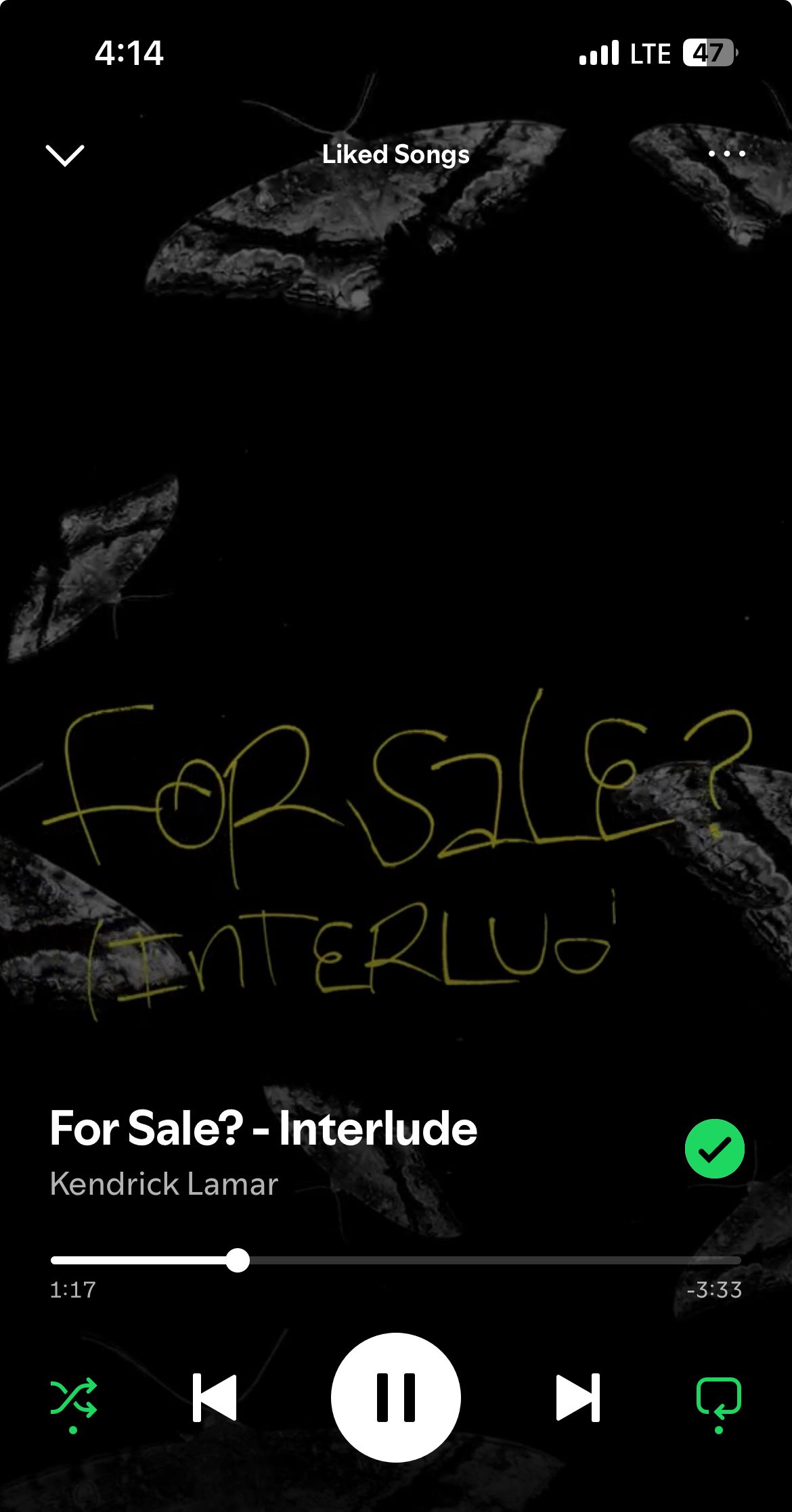
Task: Toggle shuffle mode
Action: click(x=73, y=1398)
